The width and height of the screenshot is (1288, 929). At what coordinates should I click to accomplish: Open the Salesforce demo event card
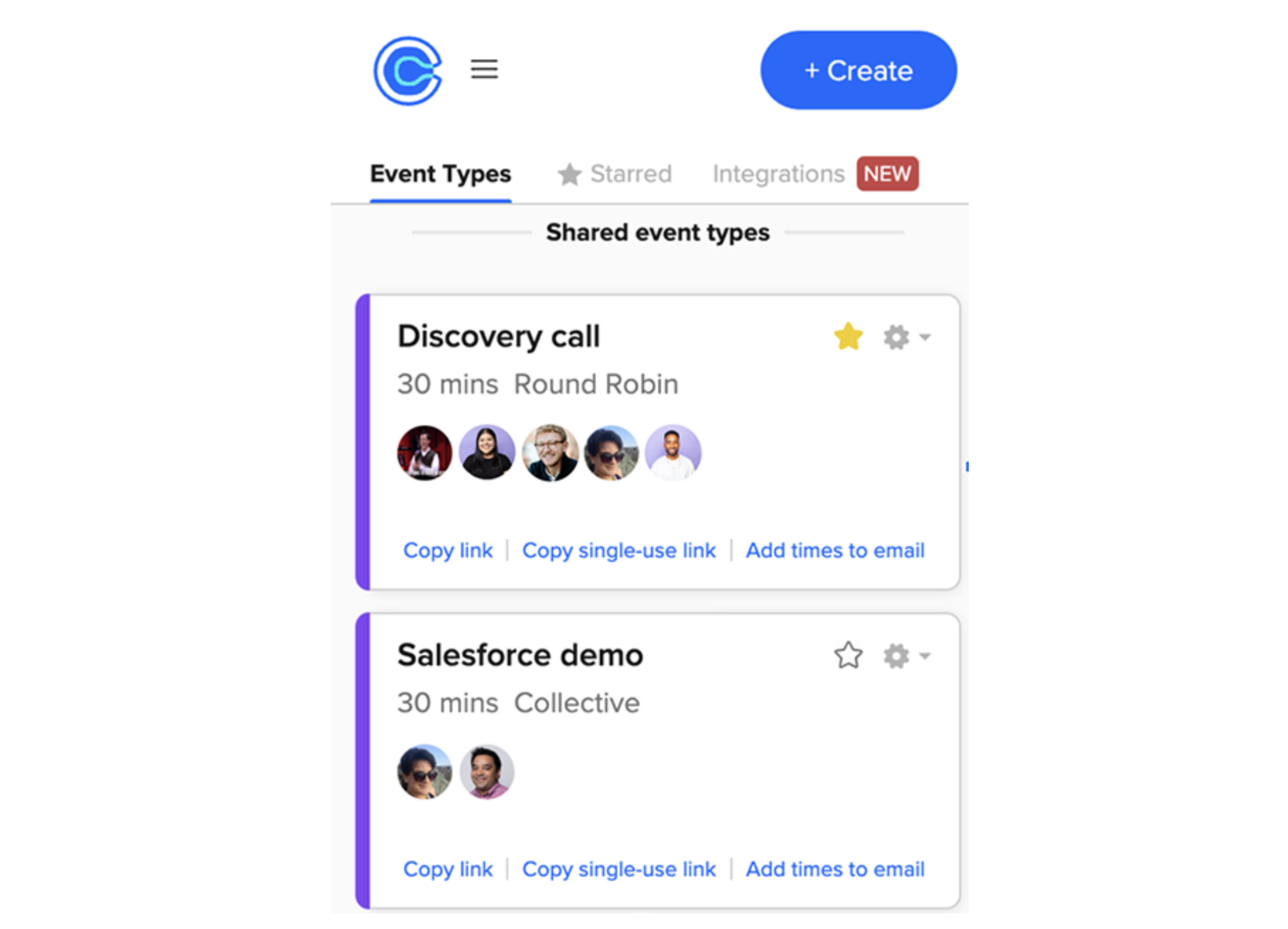click(520, 656)
